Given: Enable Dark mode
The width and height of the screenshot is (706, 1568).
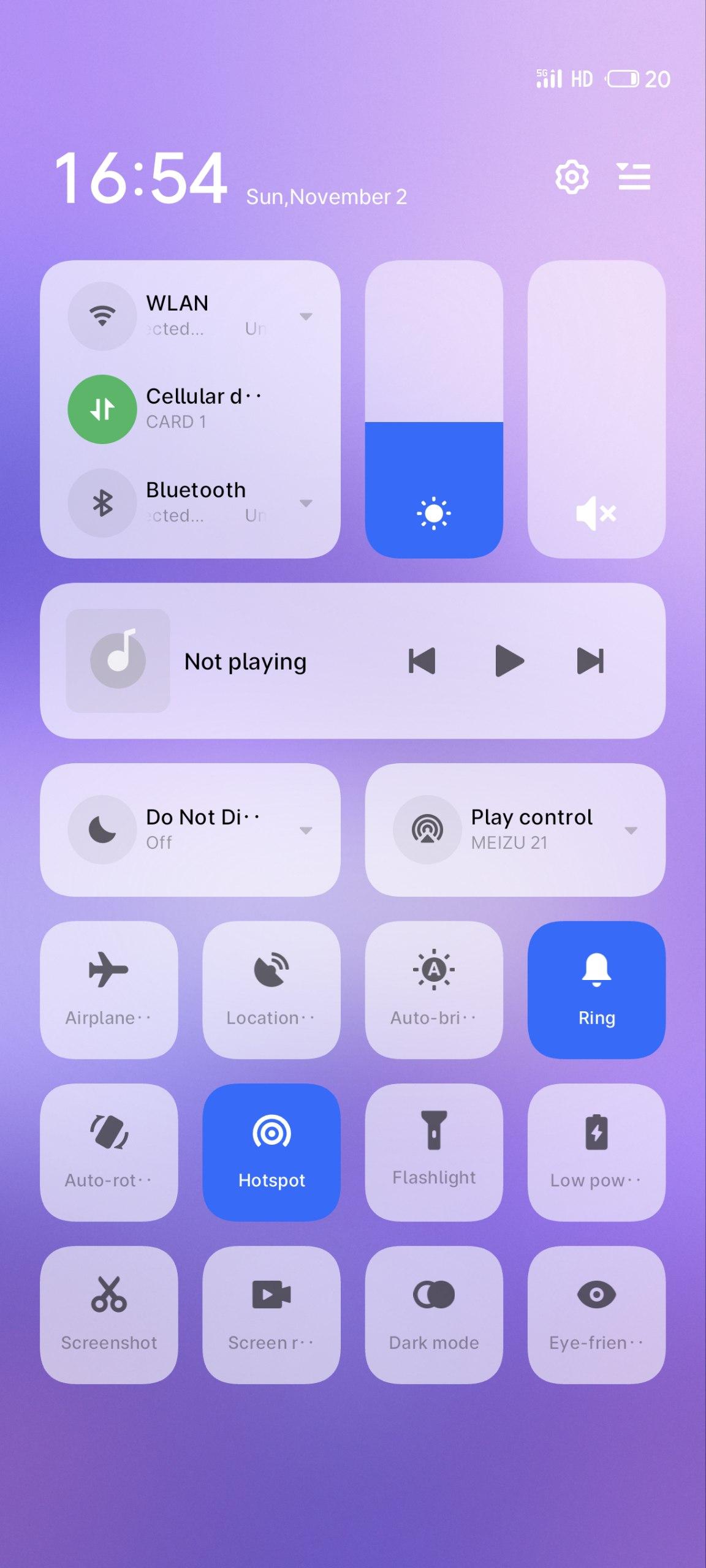Looking at the screenshot, I should [x=434, y=1314].
